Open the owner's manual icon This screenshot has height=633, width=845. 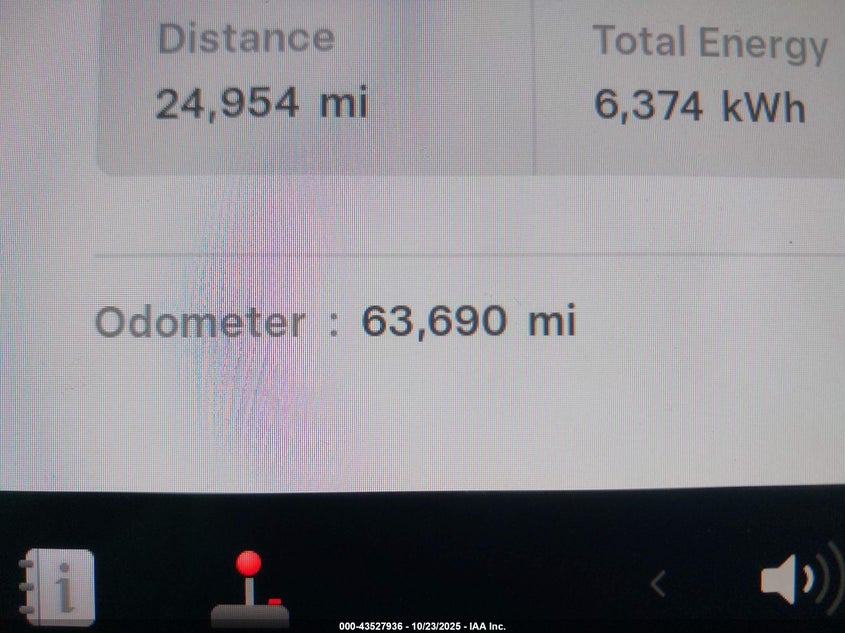pyautogui.click(x=59, y=586)
